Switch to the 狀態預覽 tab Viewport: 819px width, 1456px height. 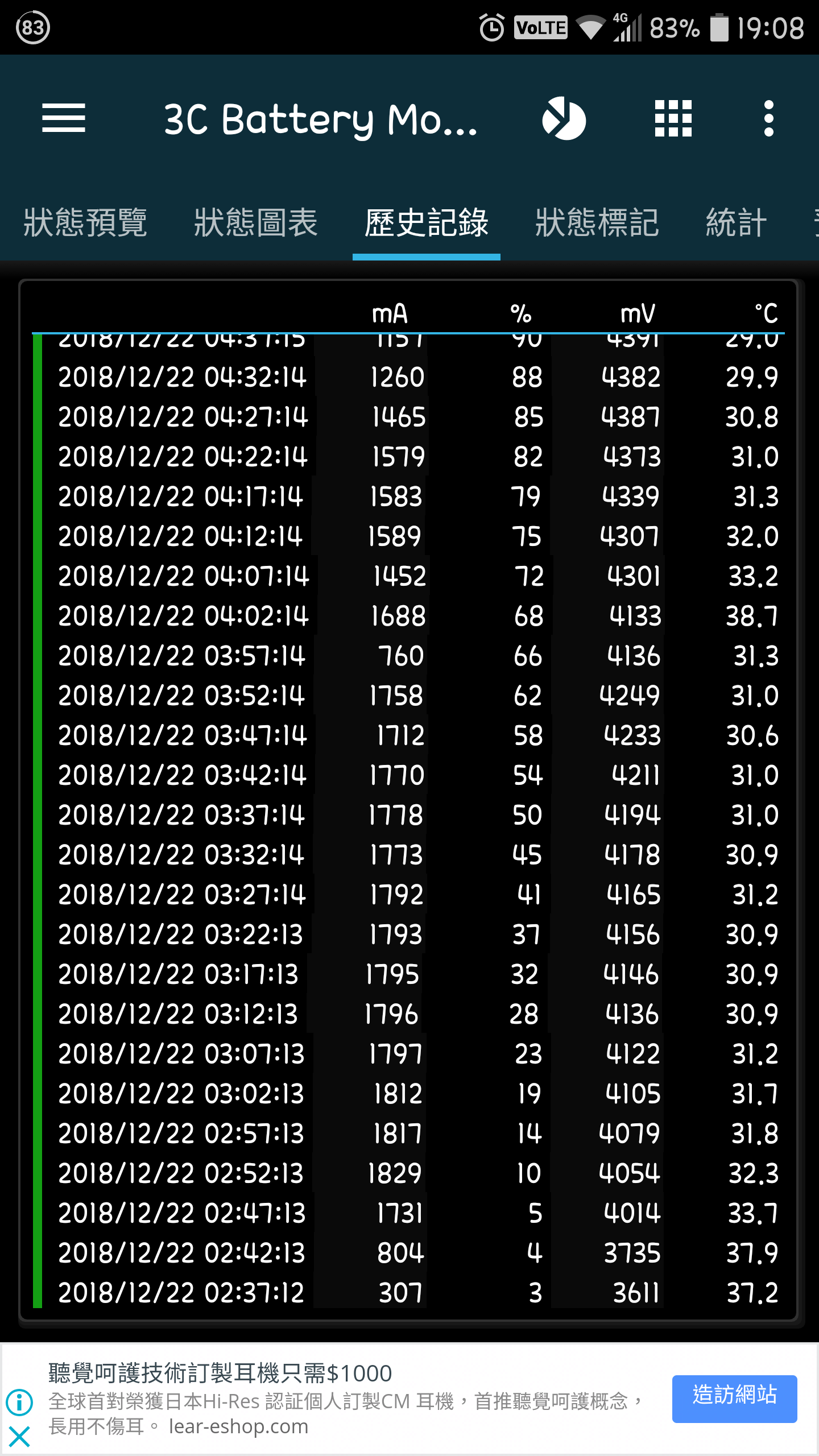pyautogui.click(x=85, y=222)
